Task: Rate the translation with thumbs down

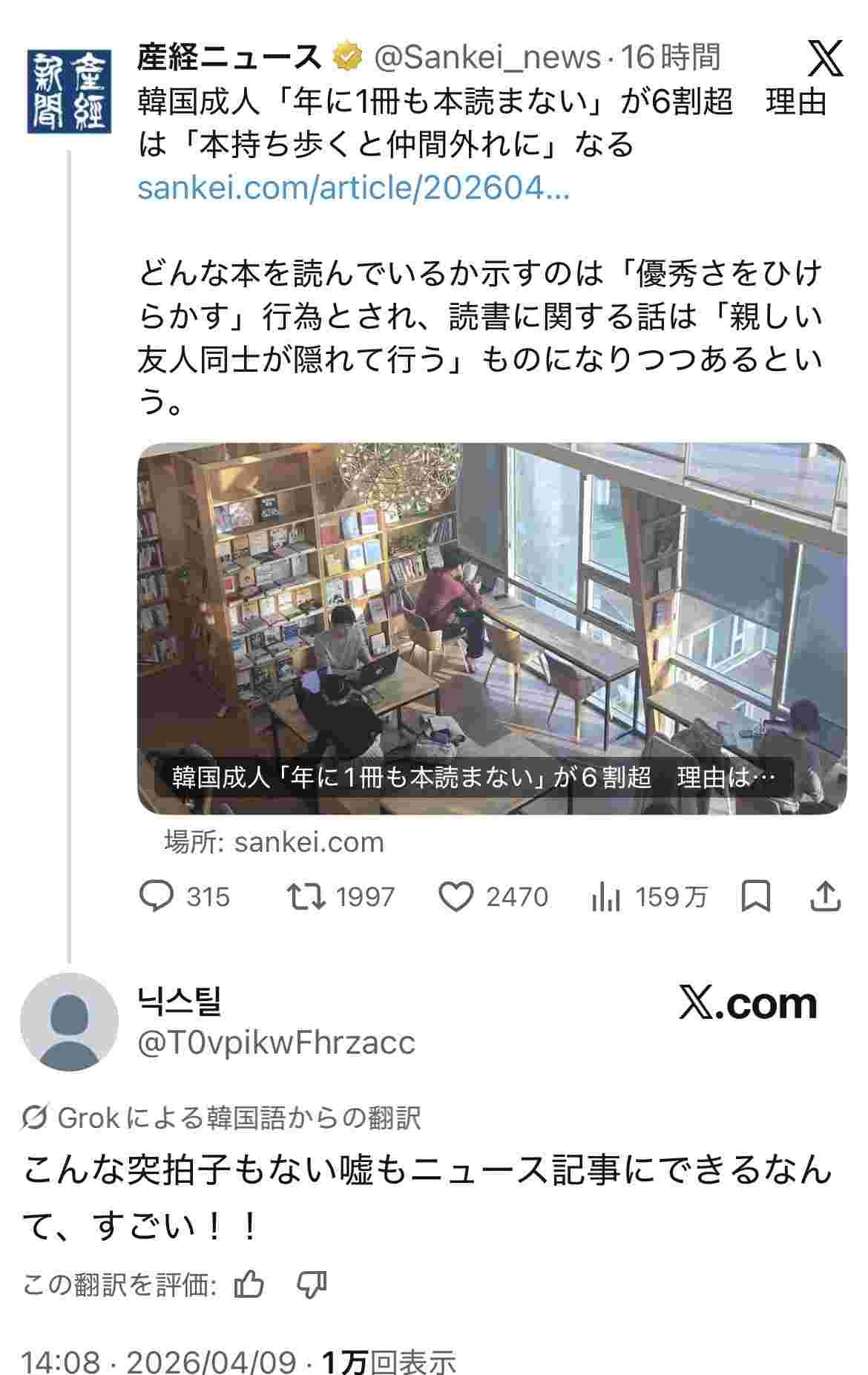Action: [x=312, y=1284]
